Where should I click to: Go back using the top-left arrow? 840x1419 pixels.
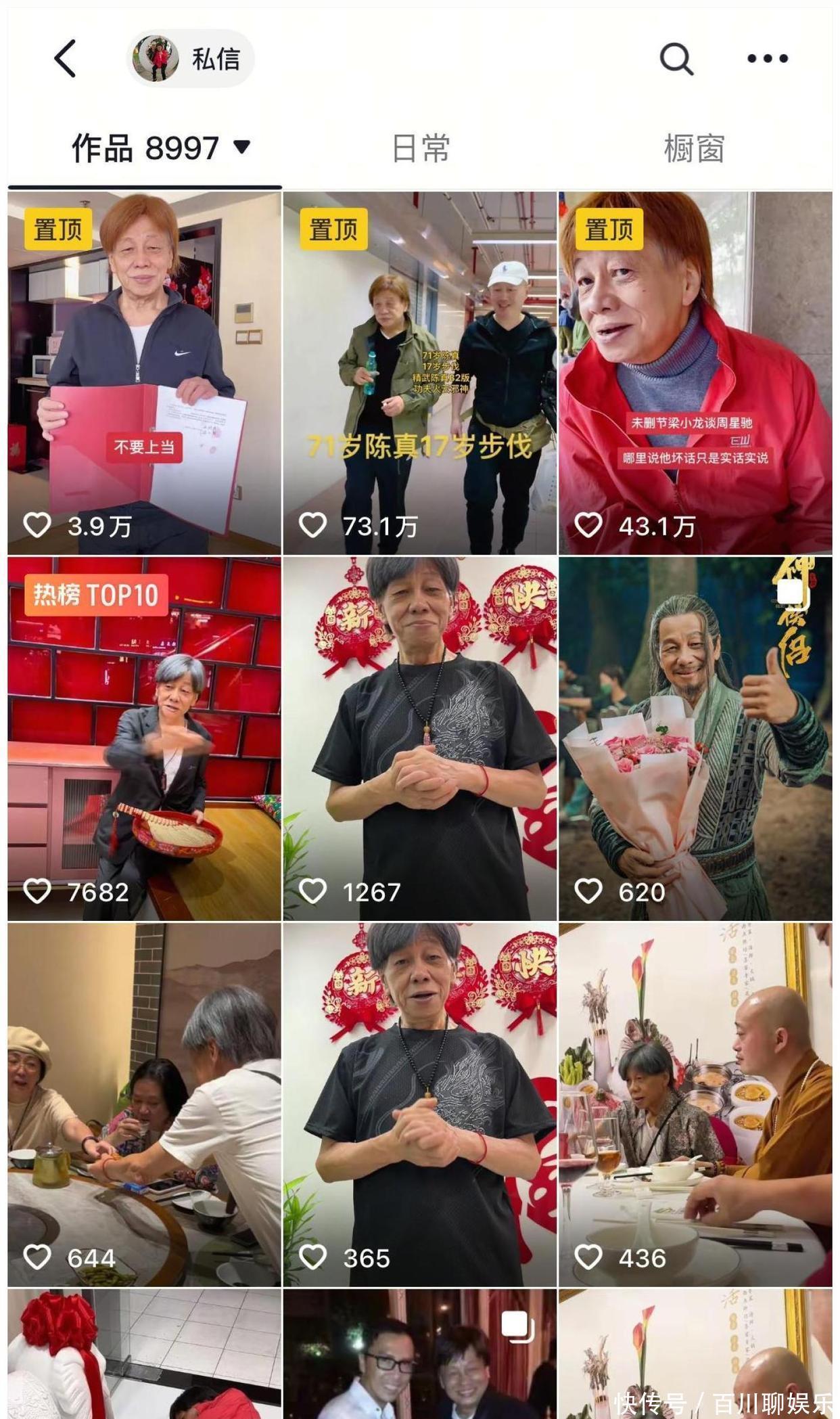click(x=66, y=58)
